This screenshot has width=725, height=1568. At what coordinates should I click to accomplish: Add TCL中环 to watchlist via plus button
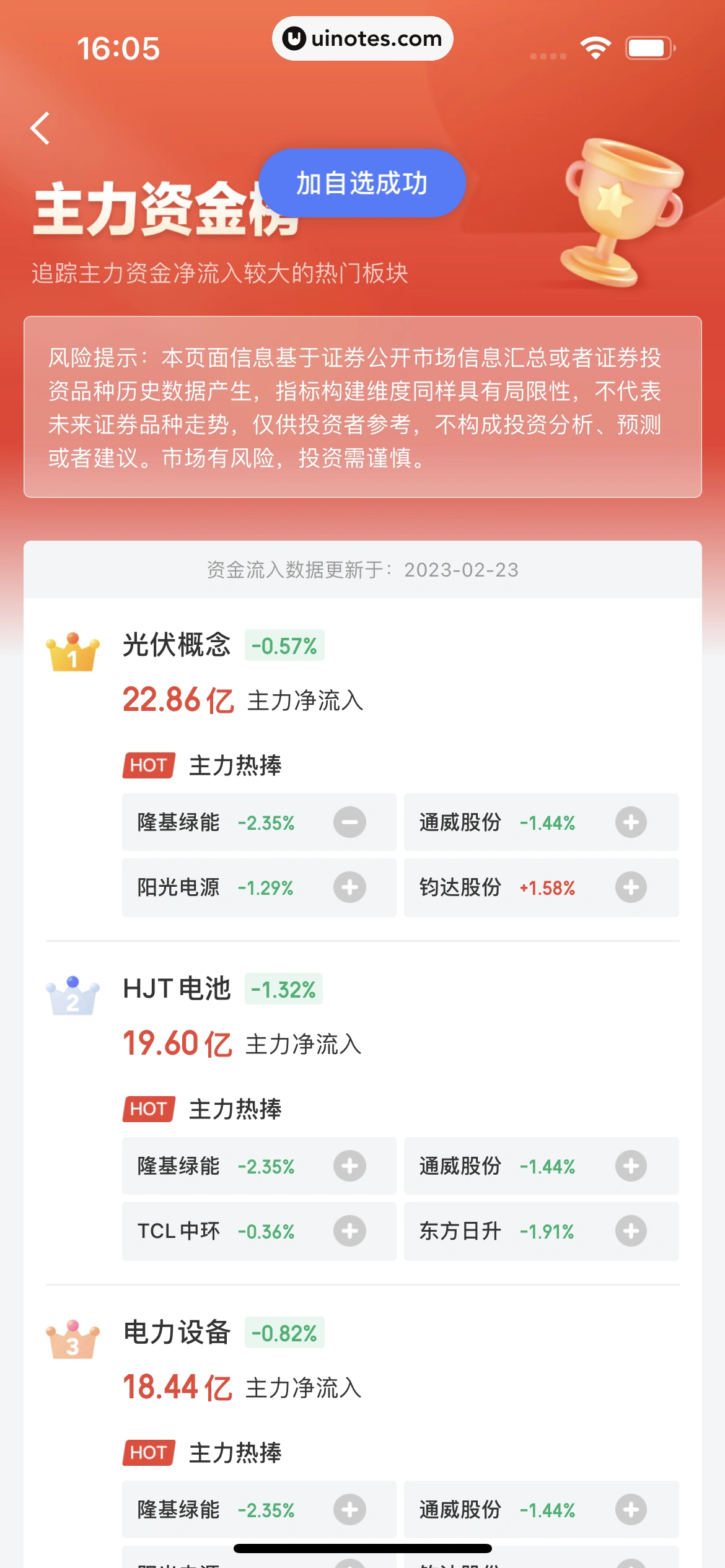350,1231
